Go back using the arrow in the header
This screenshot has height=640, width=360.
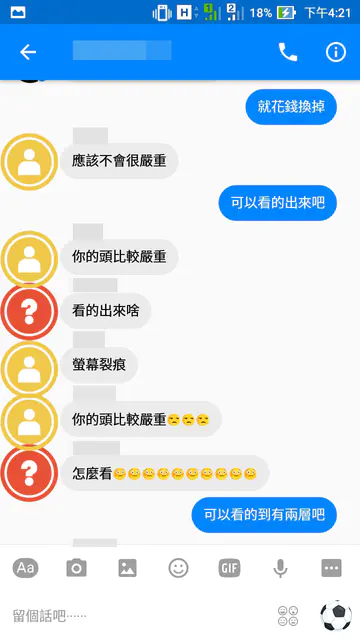coord(28,52)
